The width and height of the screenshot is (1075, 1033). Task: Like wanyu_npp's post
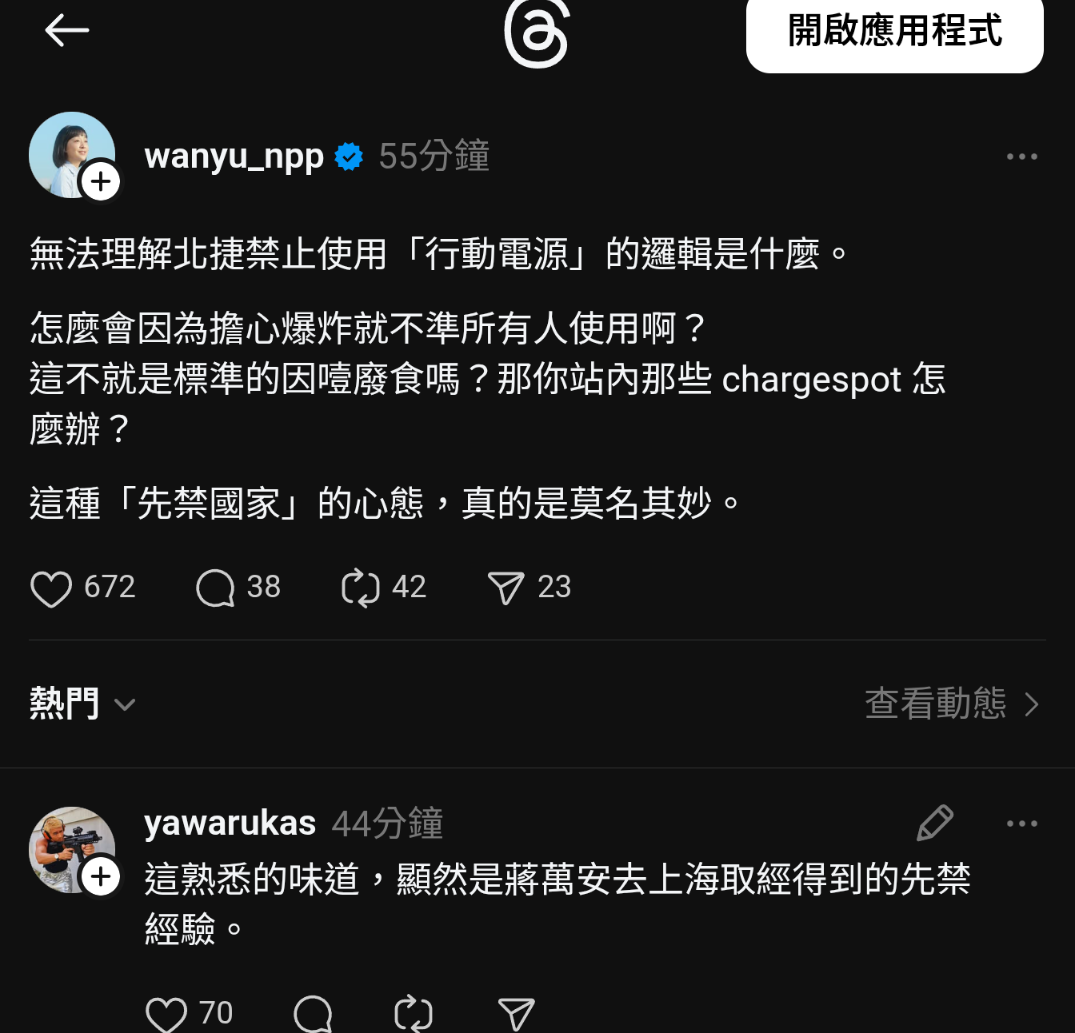tap(51, 588)
